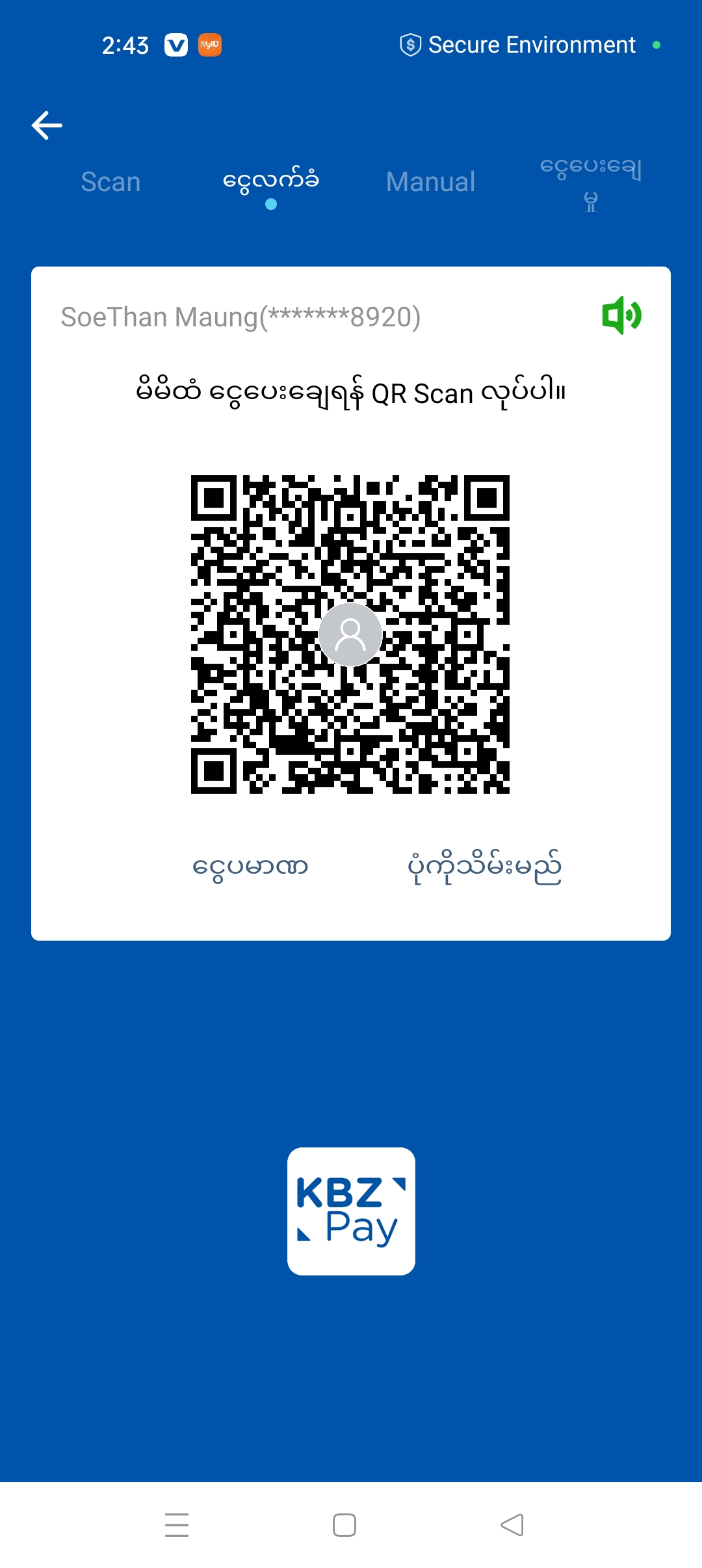
Task: Select the ငွေလက်ခံ tab
Action: click(270, 181)
